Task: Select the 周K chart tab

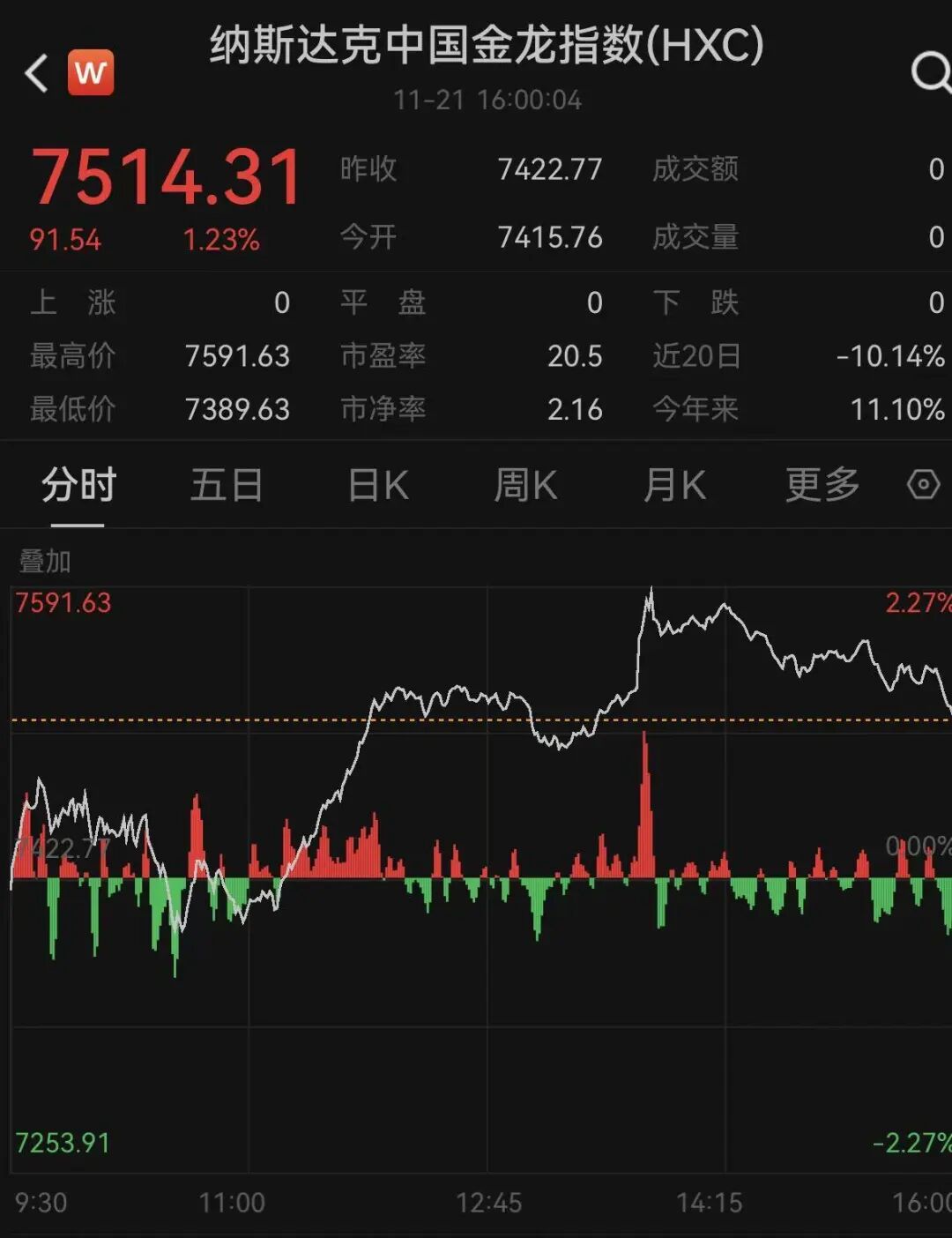Action: click(x=525, y=485)
